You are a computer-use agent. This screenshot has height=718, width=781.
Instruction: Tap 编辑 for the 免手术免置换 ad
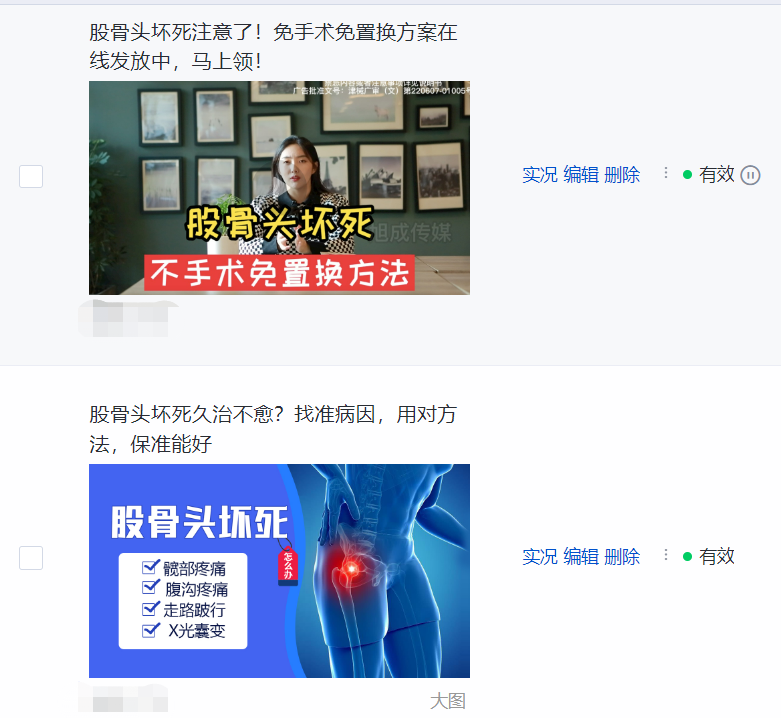point(581,175)
